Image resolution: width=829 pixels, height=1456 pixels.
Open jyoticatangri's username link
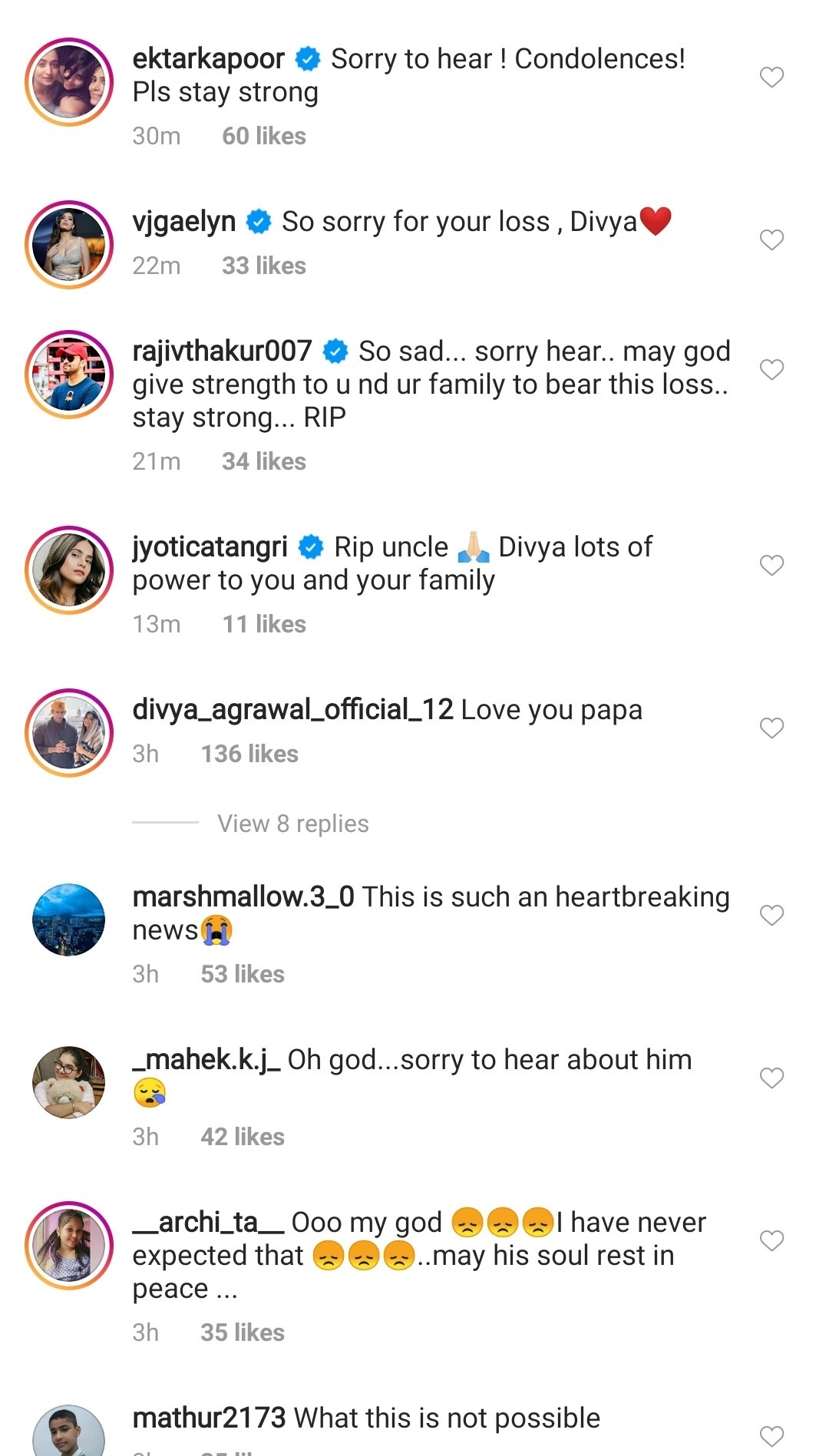(x=210, y=547)
